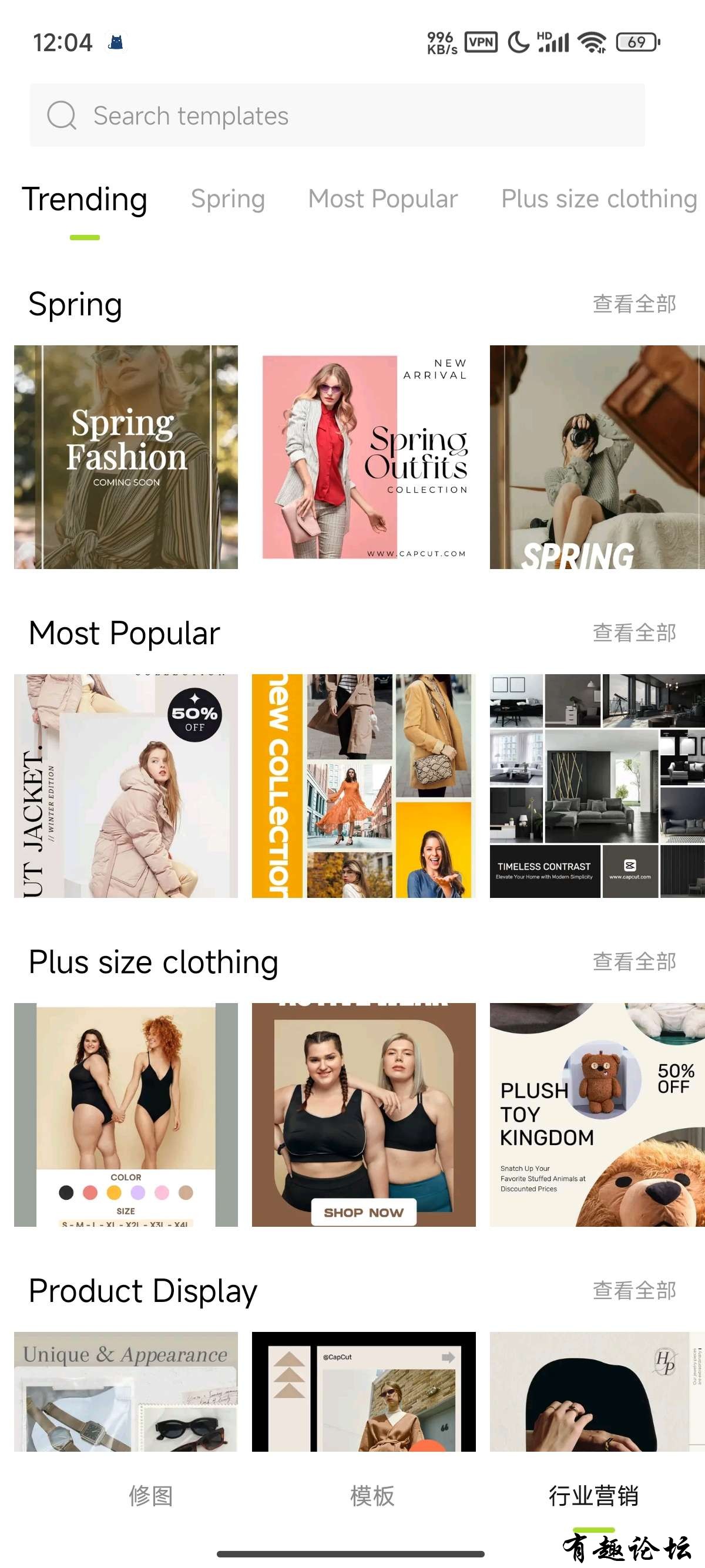
Task: Open the Unique & Appearance template
Action: pyautogui.click(x=126, y=1391)
